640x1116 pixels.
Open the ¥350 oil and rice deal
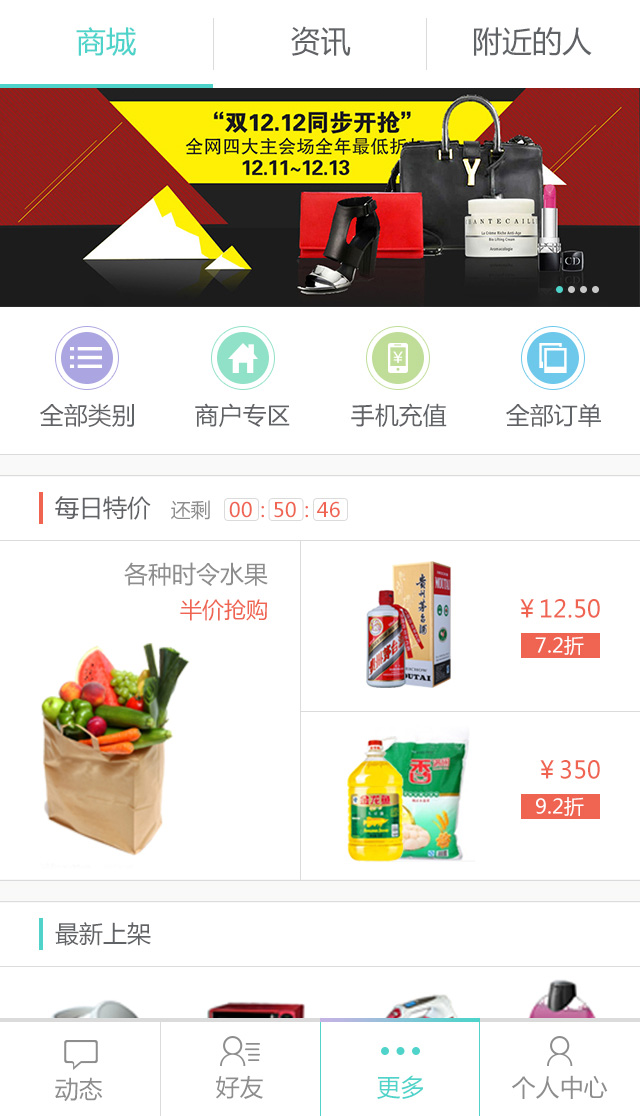pos(470,796)
